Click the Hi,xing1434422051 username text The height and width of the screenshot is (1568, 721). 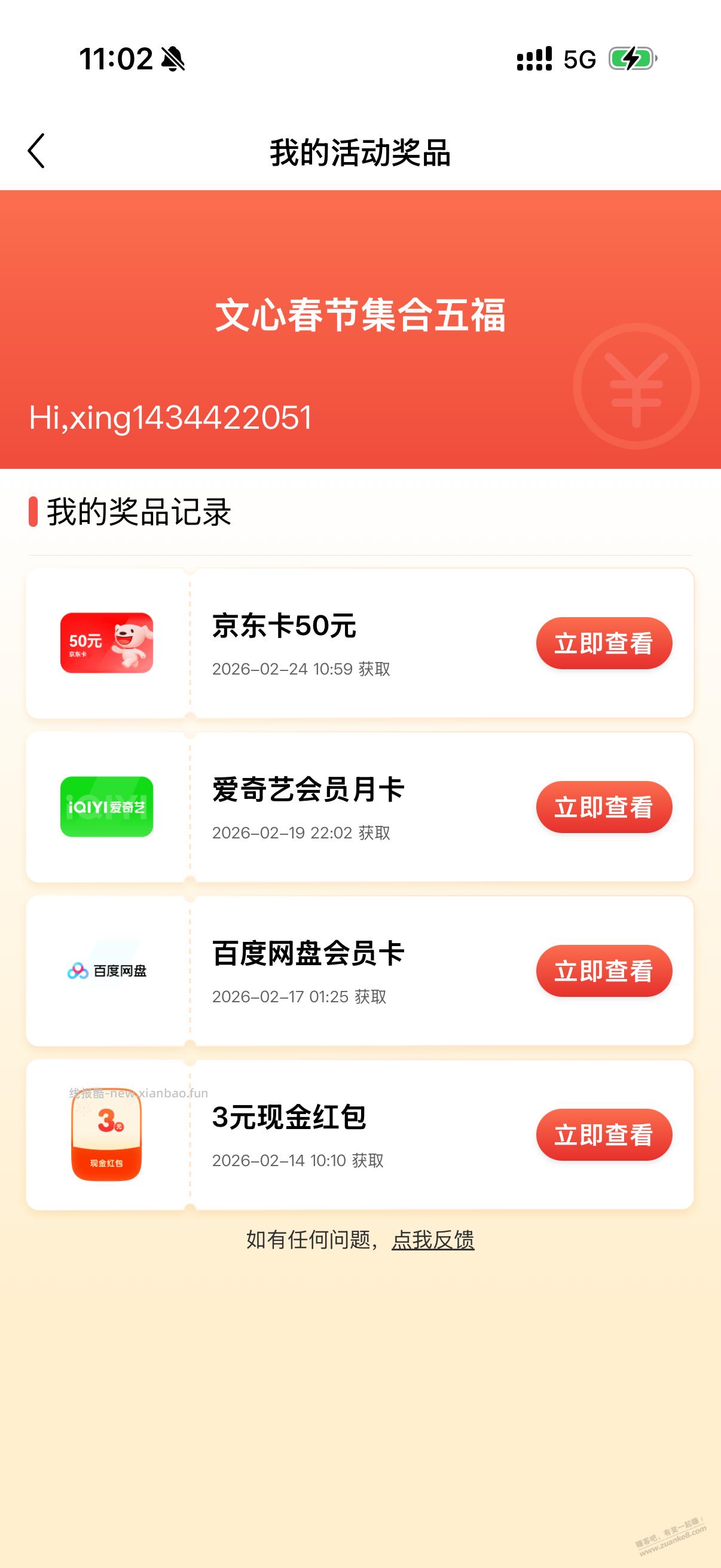(171, 416)
